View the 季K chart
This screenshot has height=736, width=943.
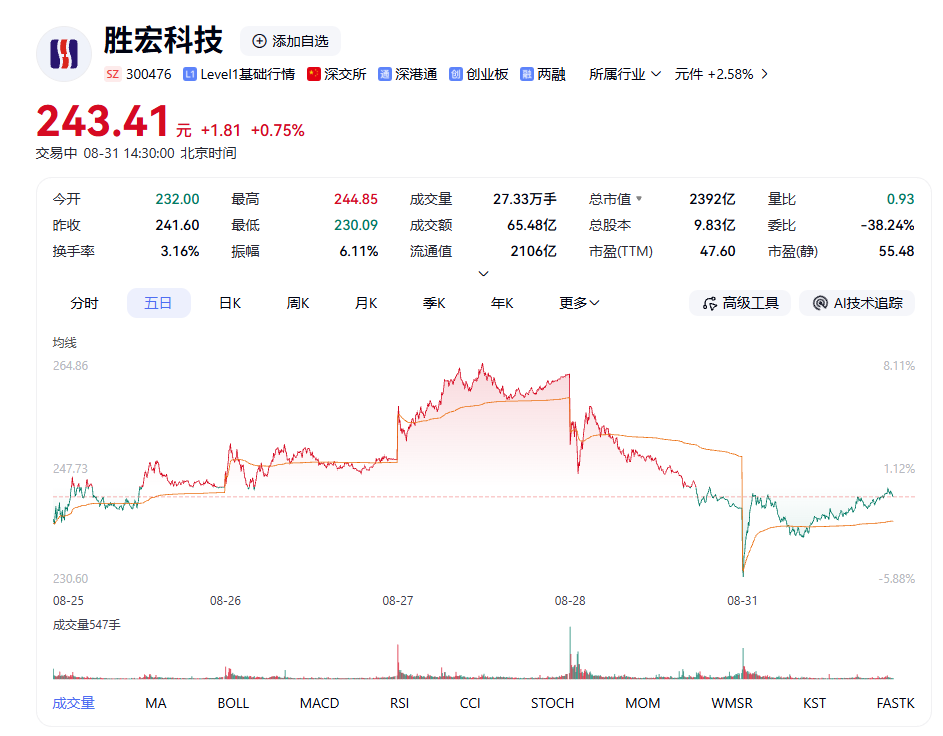(434, 303)
